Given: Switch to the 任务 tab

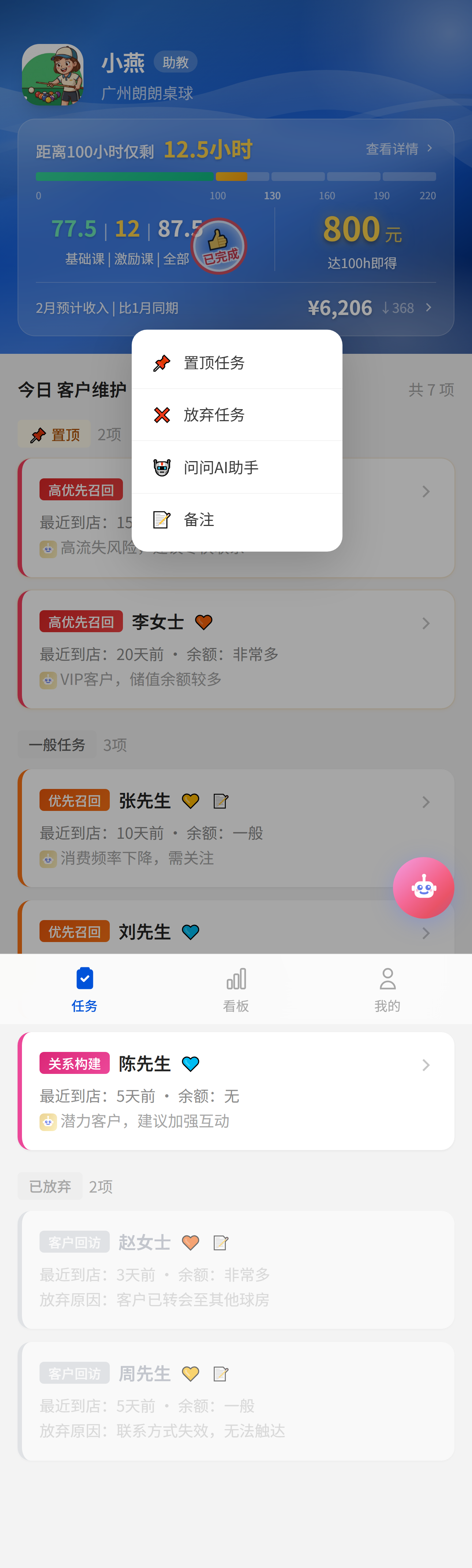Looking at the screenshot, I should click(x=85, y=989).
